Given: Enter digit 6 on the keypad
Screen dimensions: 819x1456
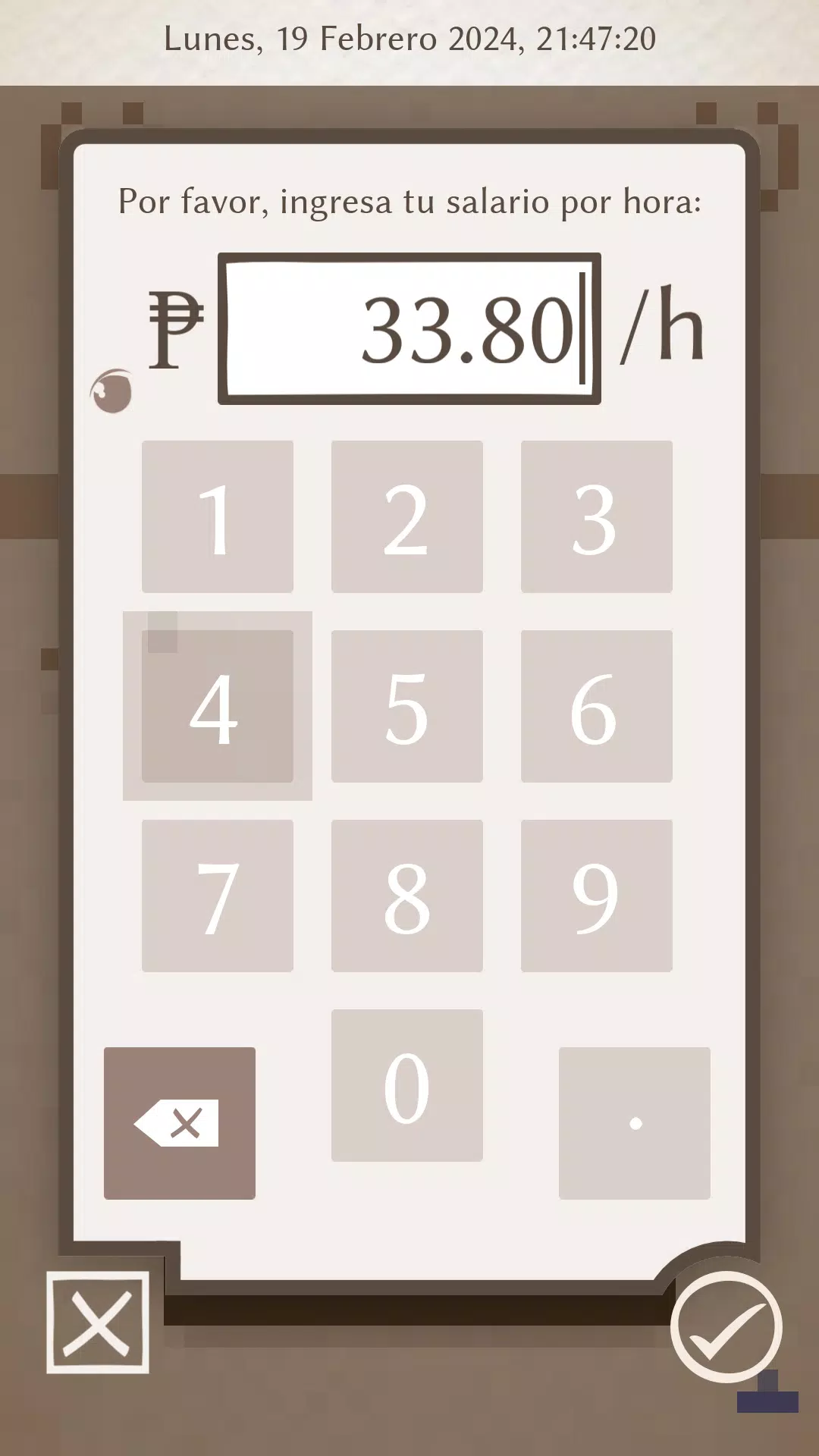Looking at the screenshot, I should click(597, 706).
